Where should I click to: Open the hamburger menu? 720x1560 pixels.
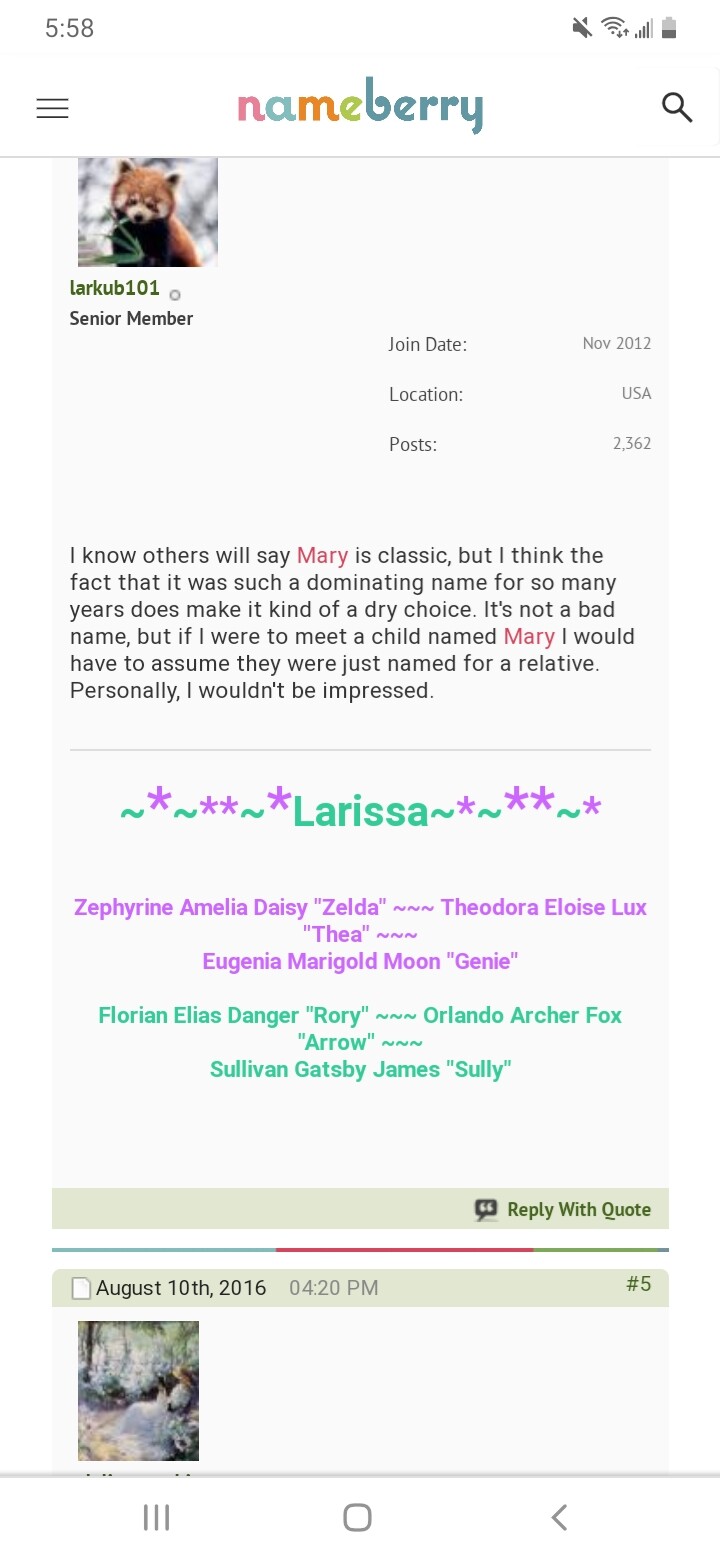[x=52, y=108]
